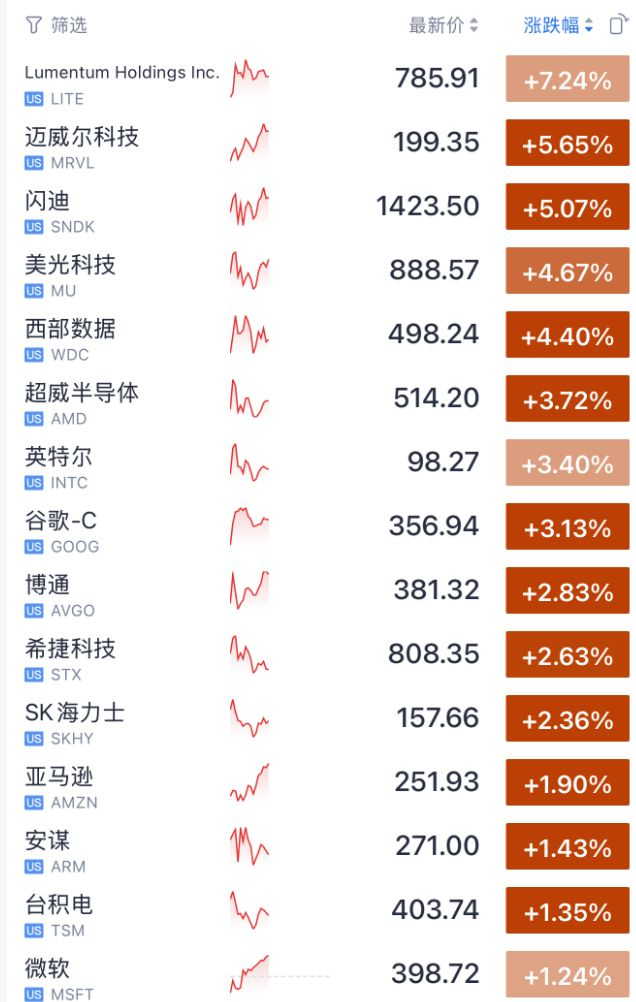Open the Lumentum Holdings Inc. stock row
The width and height of the screenshot is (636, 1002).
click(318, 79)
